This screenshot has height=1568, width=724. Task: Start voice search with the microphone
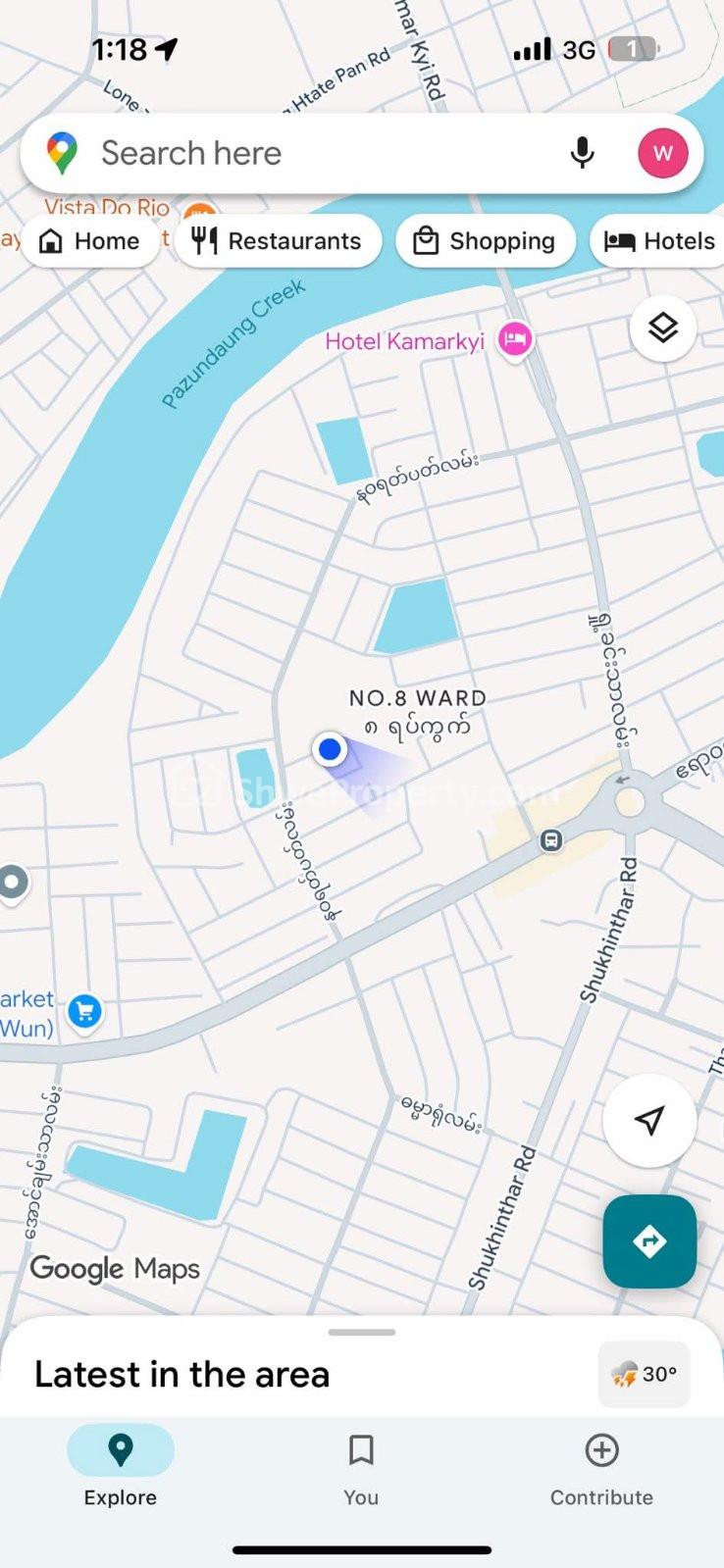[x=582, y=154]
